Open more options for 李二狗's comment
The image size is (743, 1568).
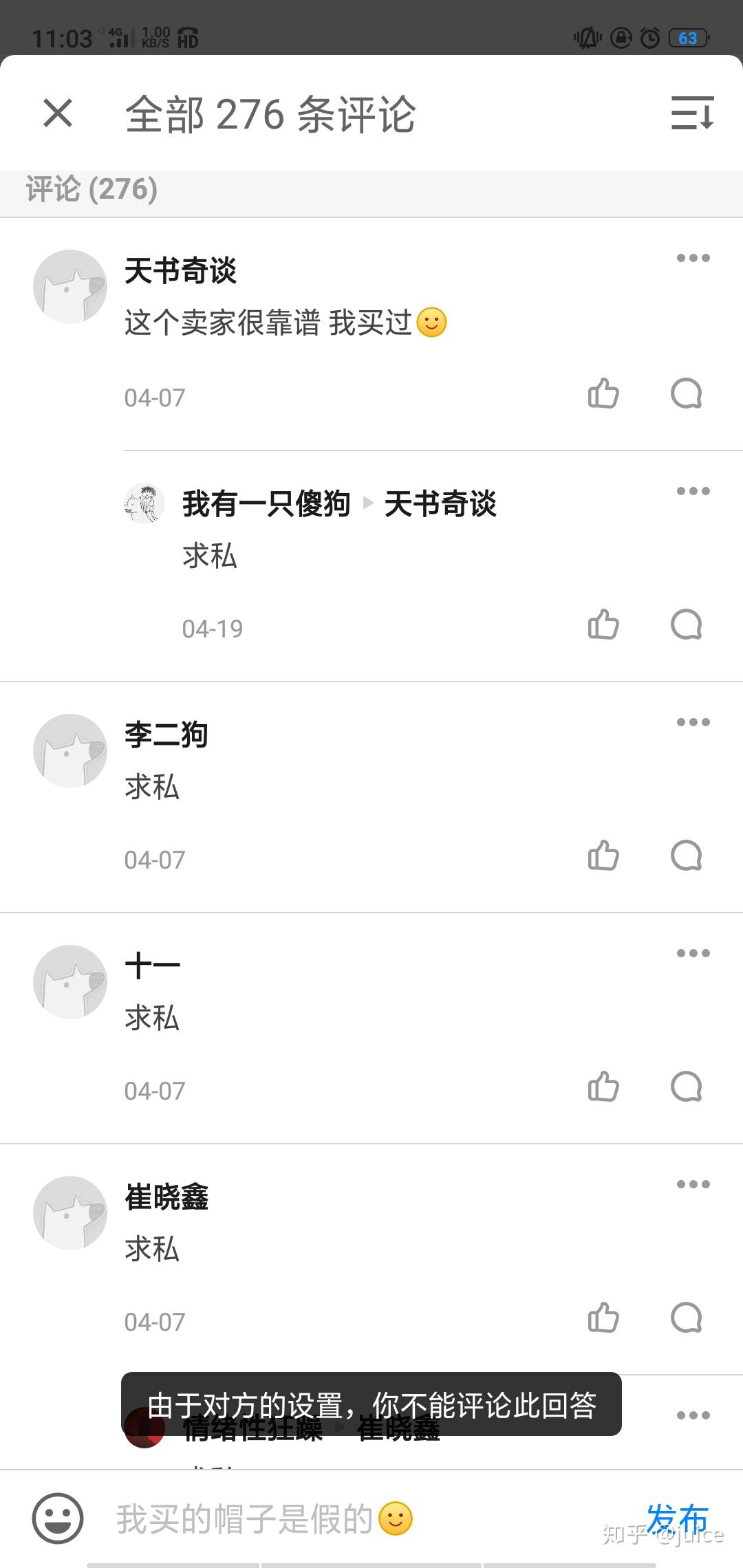693,722
